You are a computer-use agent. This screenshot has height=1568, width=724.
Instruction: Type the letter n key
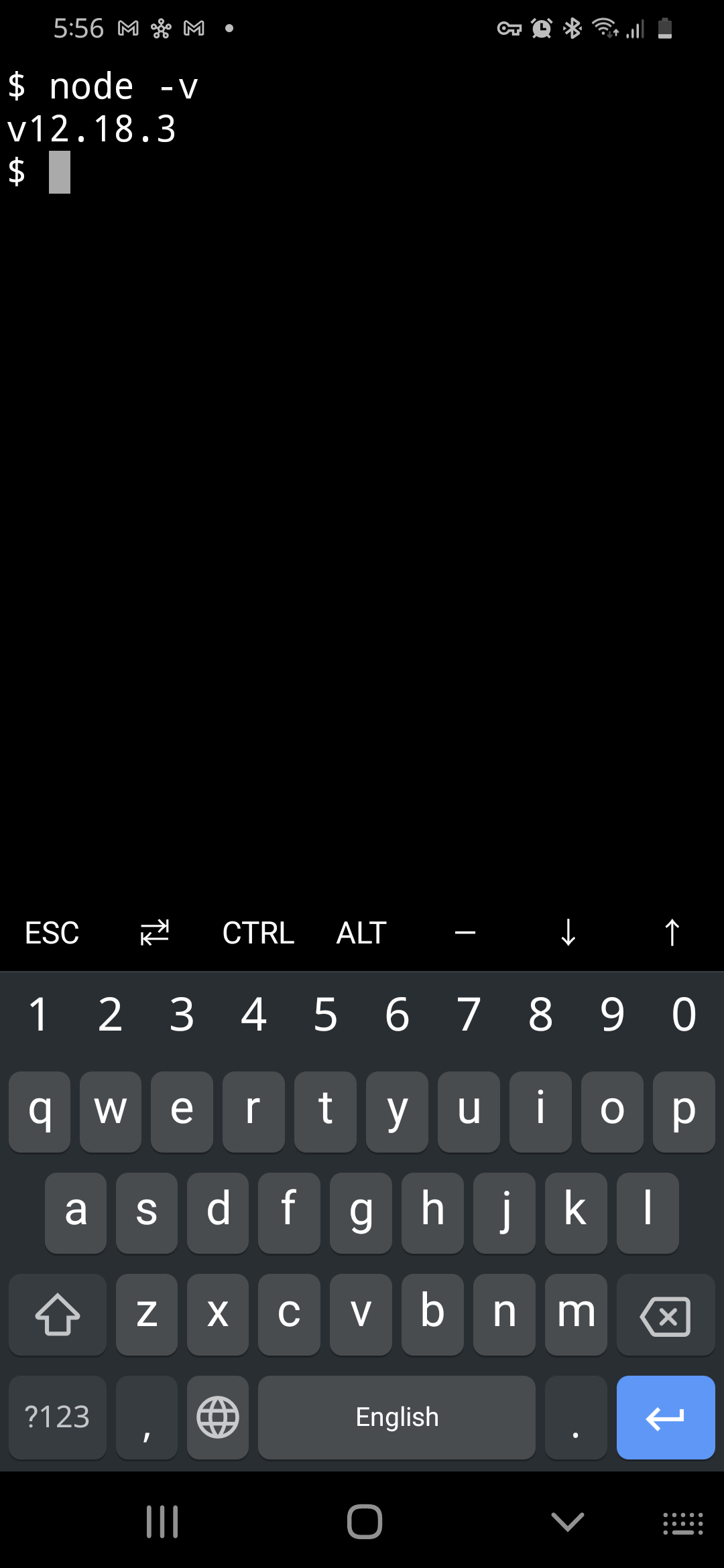click(504, 1315)
